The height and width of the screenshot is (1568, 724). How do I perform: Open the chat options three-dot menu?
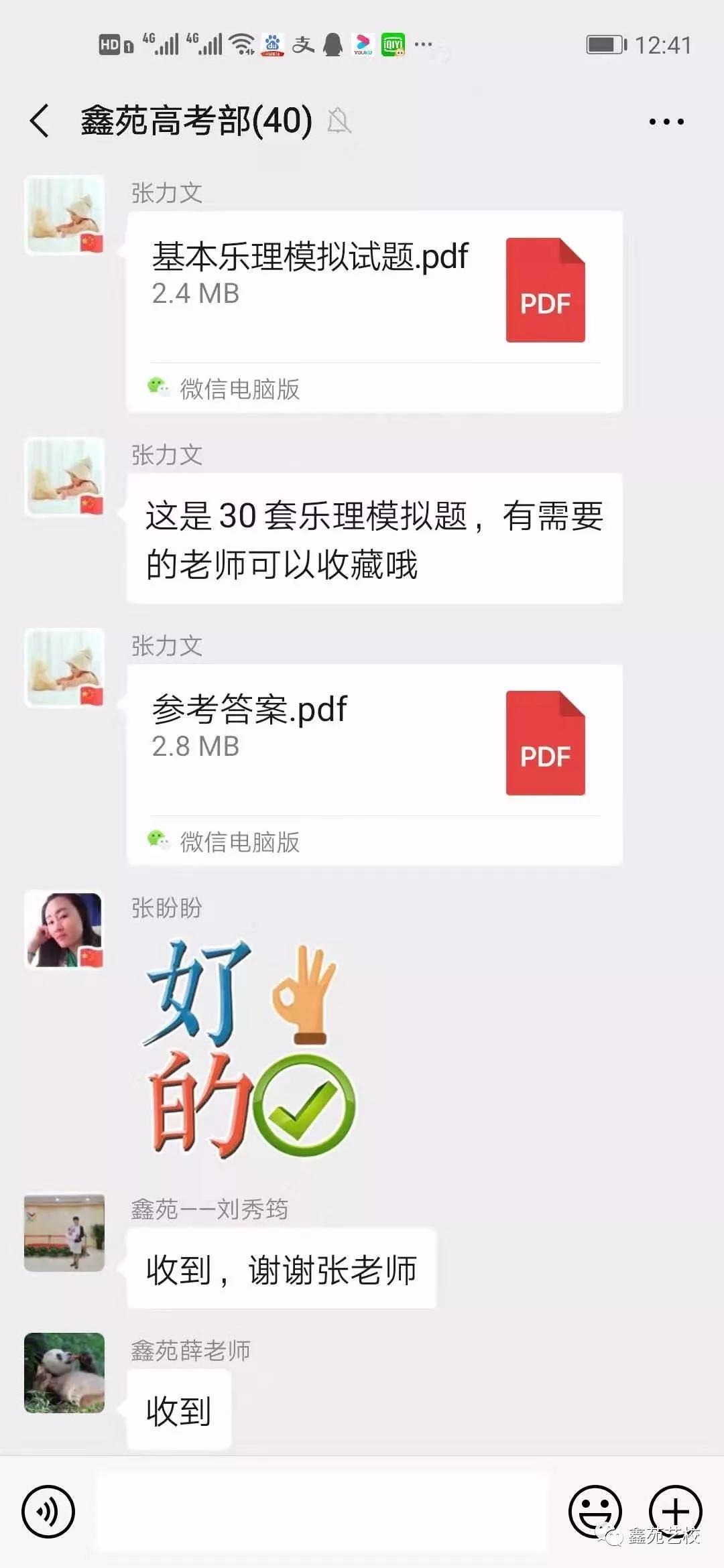666,121
